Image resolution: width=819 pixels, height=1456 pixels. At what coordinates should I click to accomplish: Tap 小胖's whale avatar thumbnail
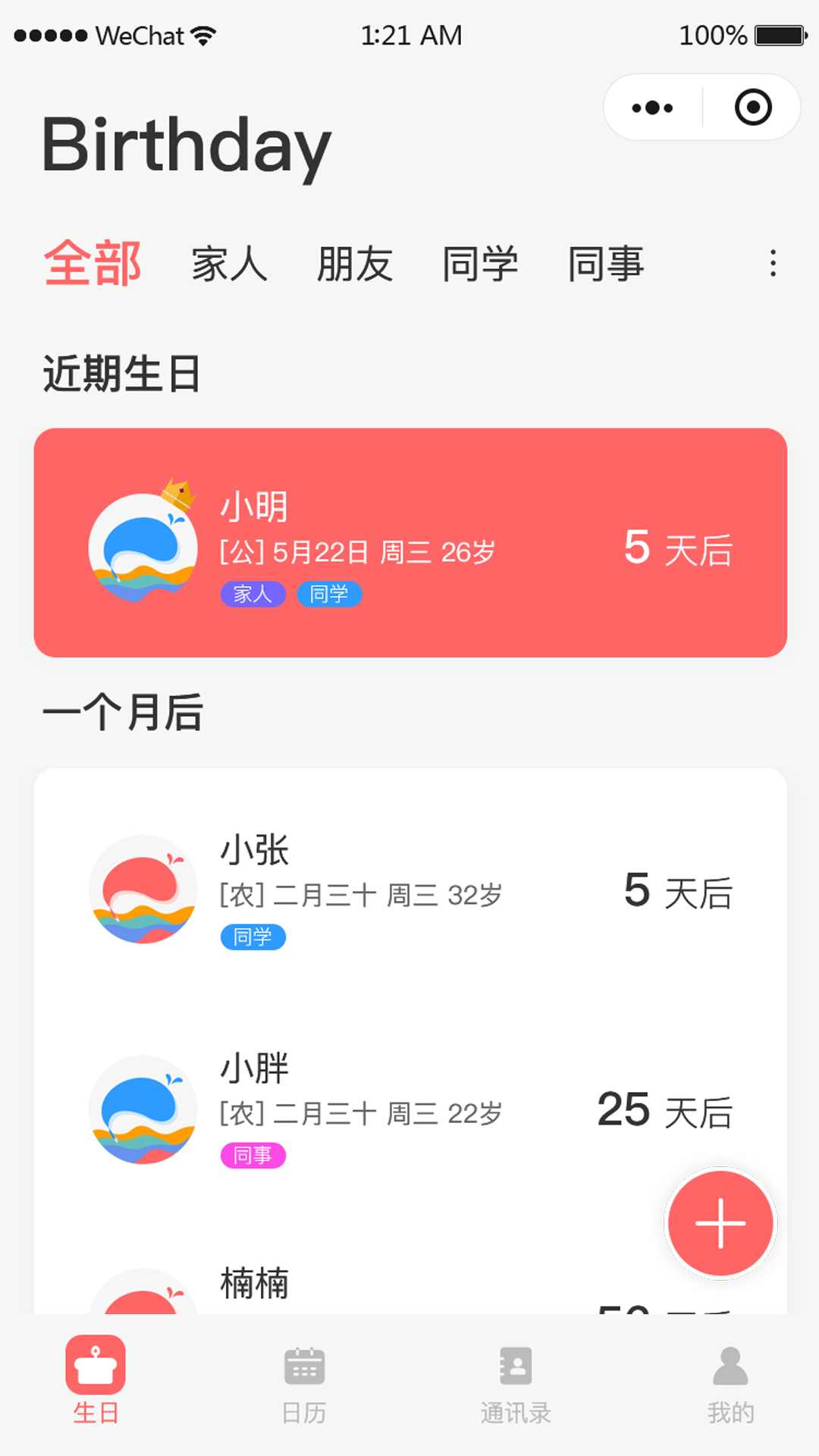pyautogui.click(x=143, y=1109)
